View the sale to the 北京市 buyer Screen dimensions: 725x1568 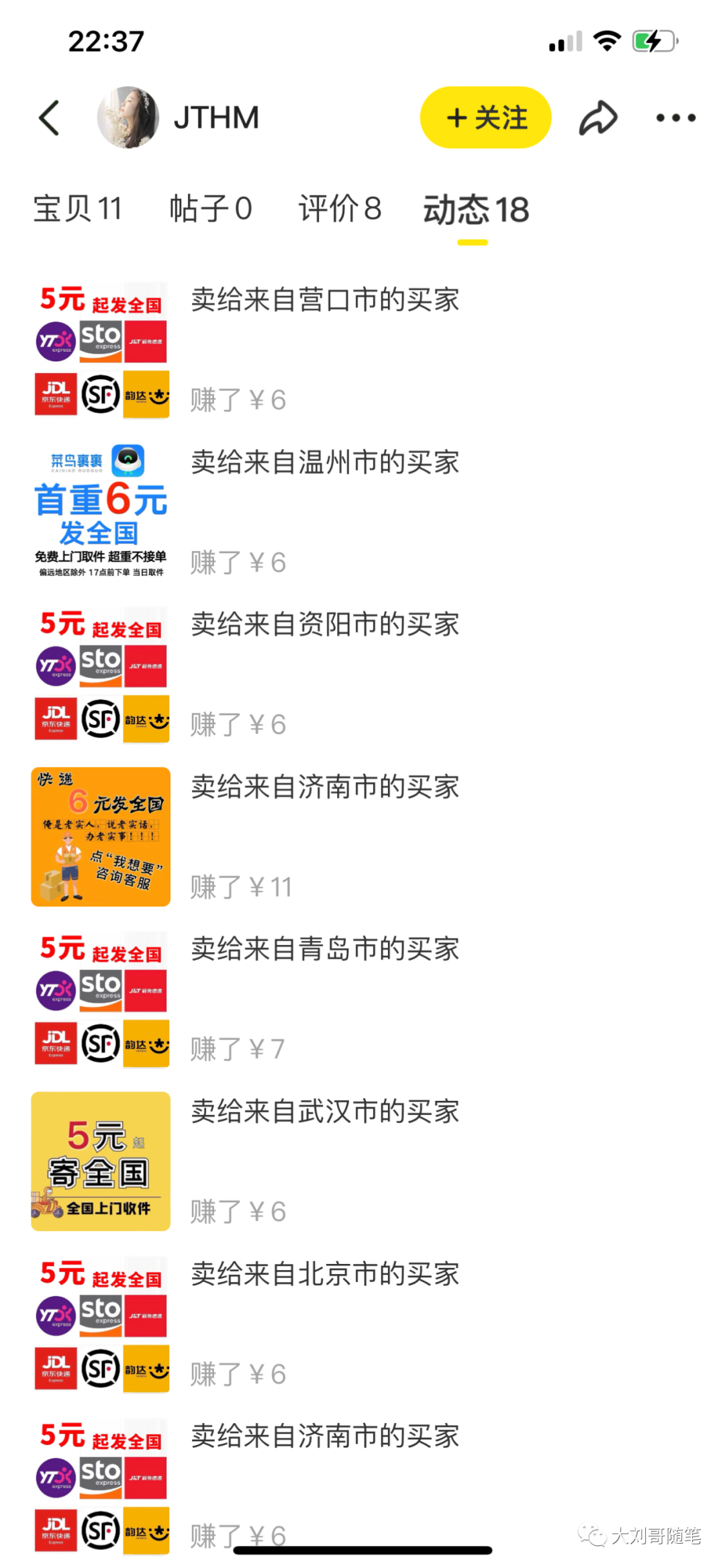click(325, 1275)
